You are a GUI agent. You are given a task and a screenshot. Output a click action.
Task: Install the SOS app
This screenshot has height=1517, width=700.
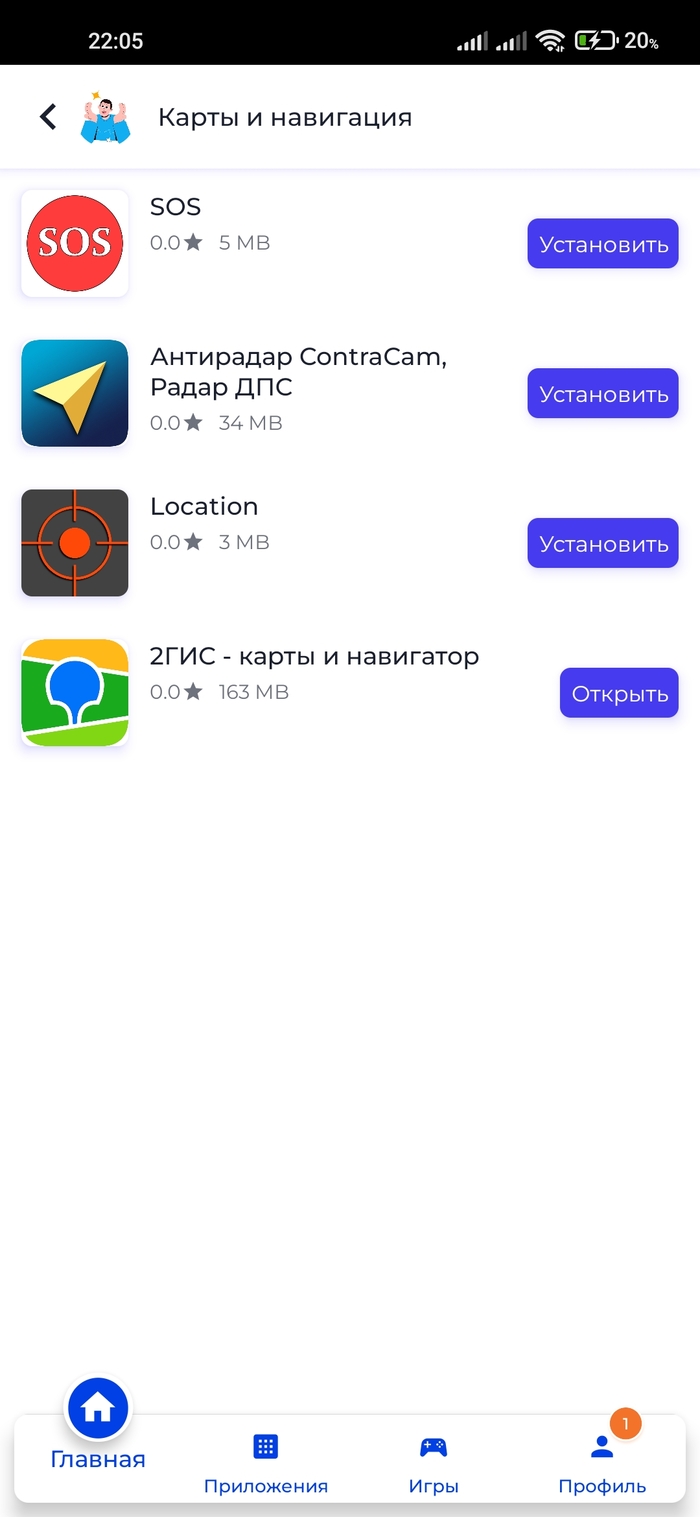(x=603, y=244)
